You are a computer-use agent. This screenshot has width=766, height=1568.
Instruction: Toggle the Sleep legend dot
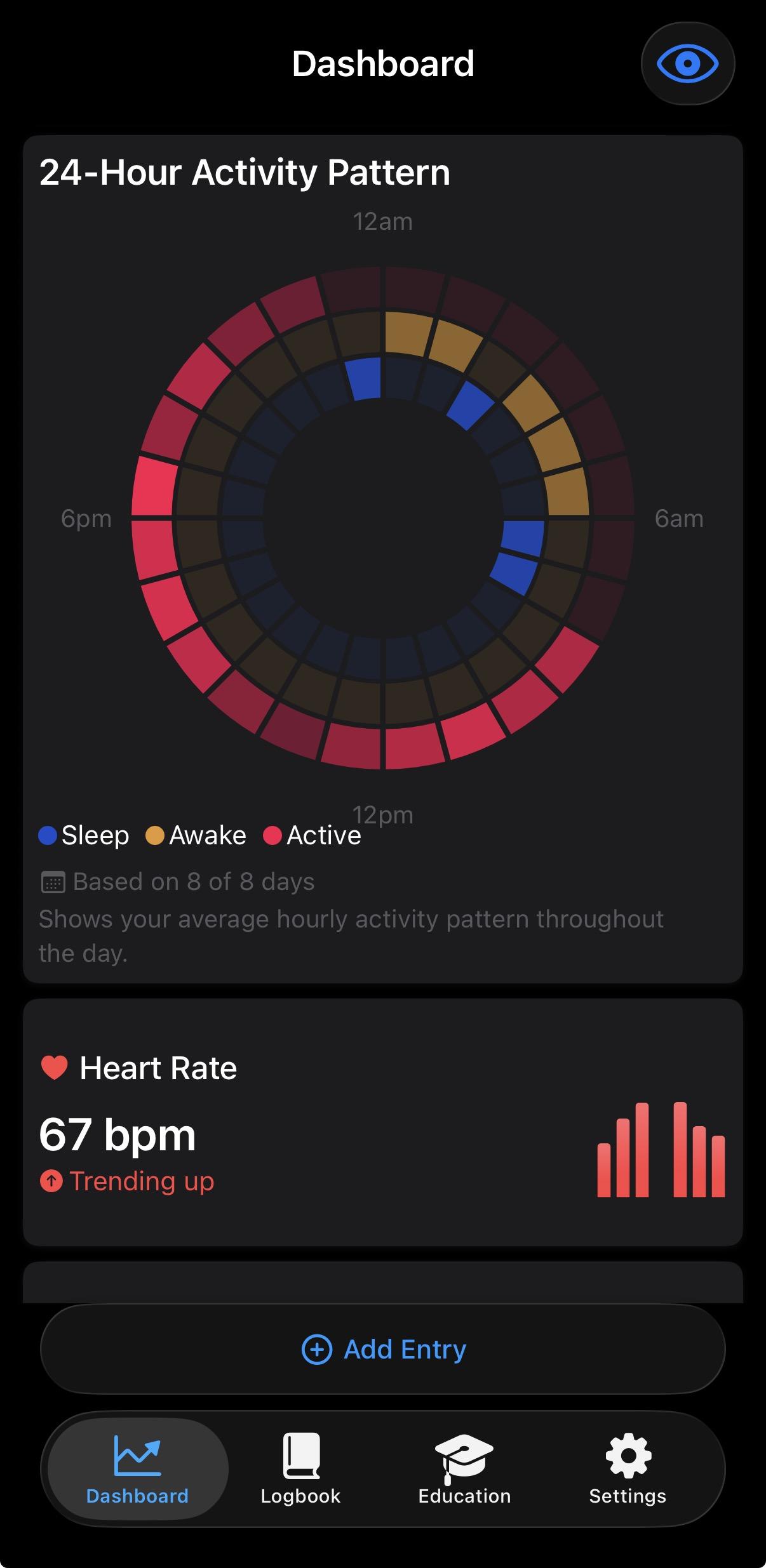point(48,835)
